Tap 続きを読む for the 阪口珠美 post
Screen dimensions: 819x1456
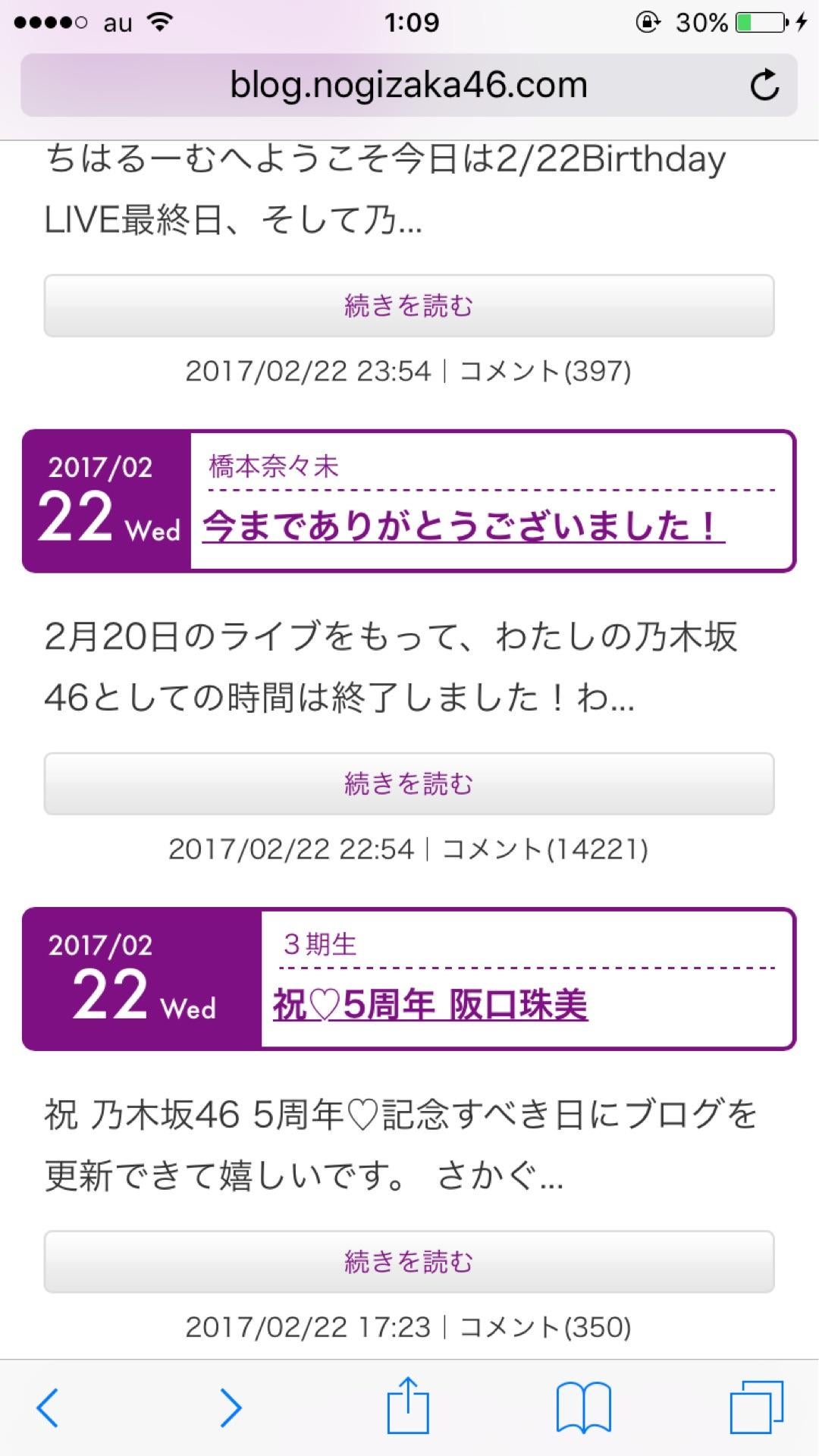pyautogui.click(x=409, y=1261)
